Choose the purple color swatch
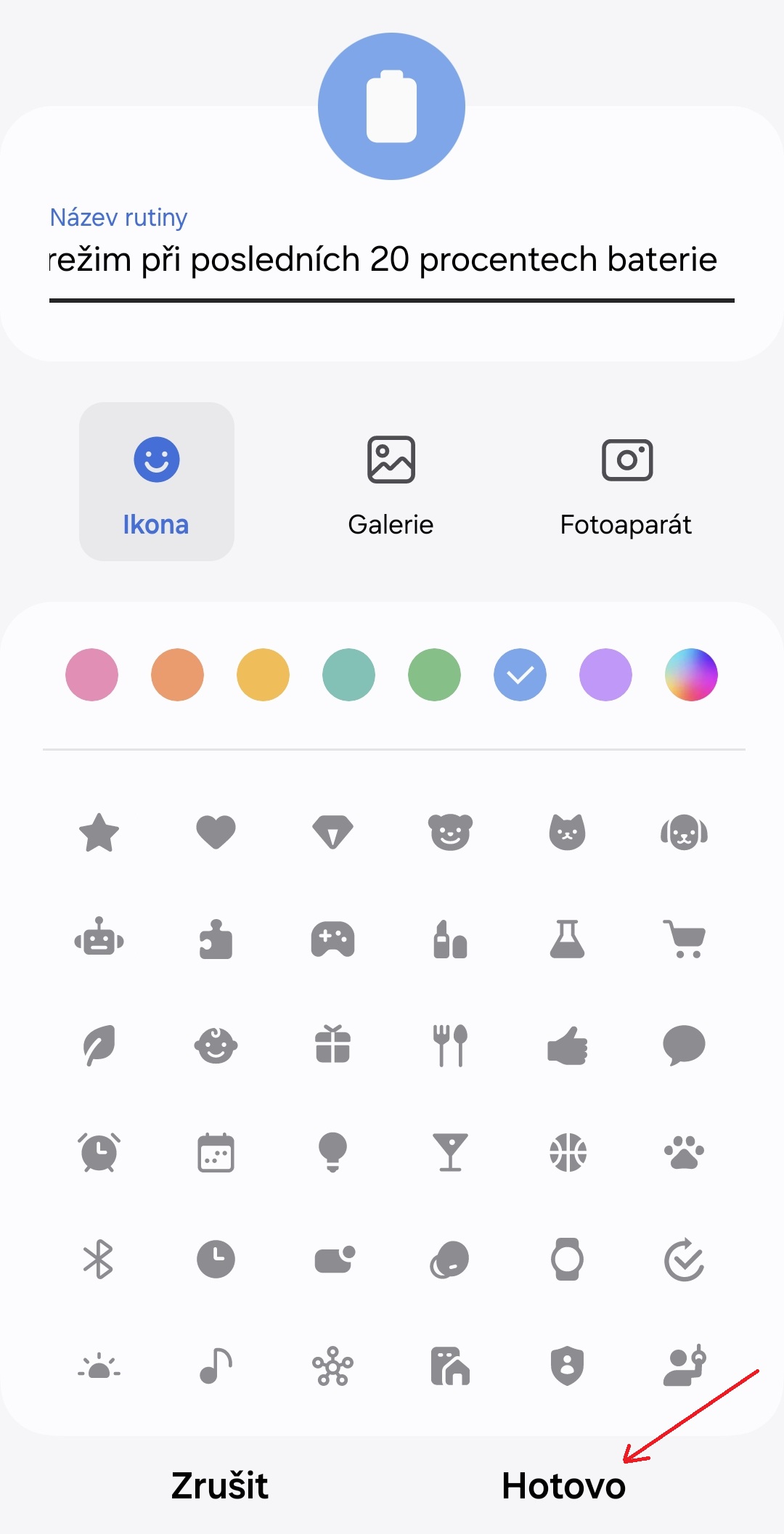The image size is (784, 1534). pyautogui.click(x=606, y=674)
